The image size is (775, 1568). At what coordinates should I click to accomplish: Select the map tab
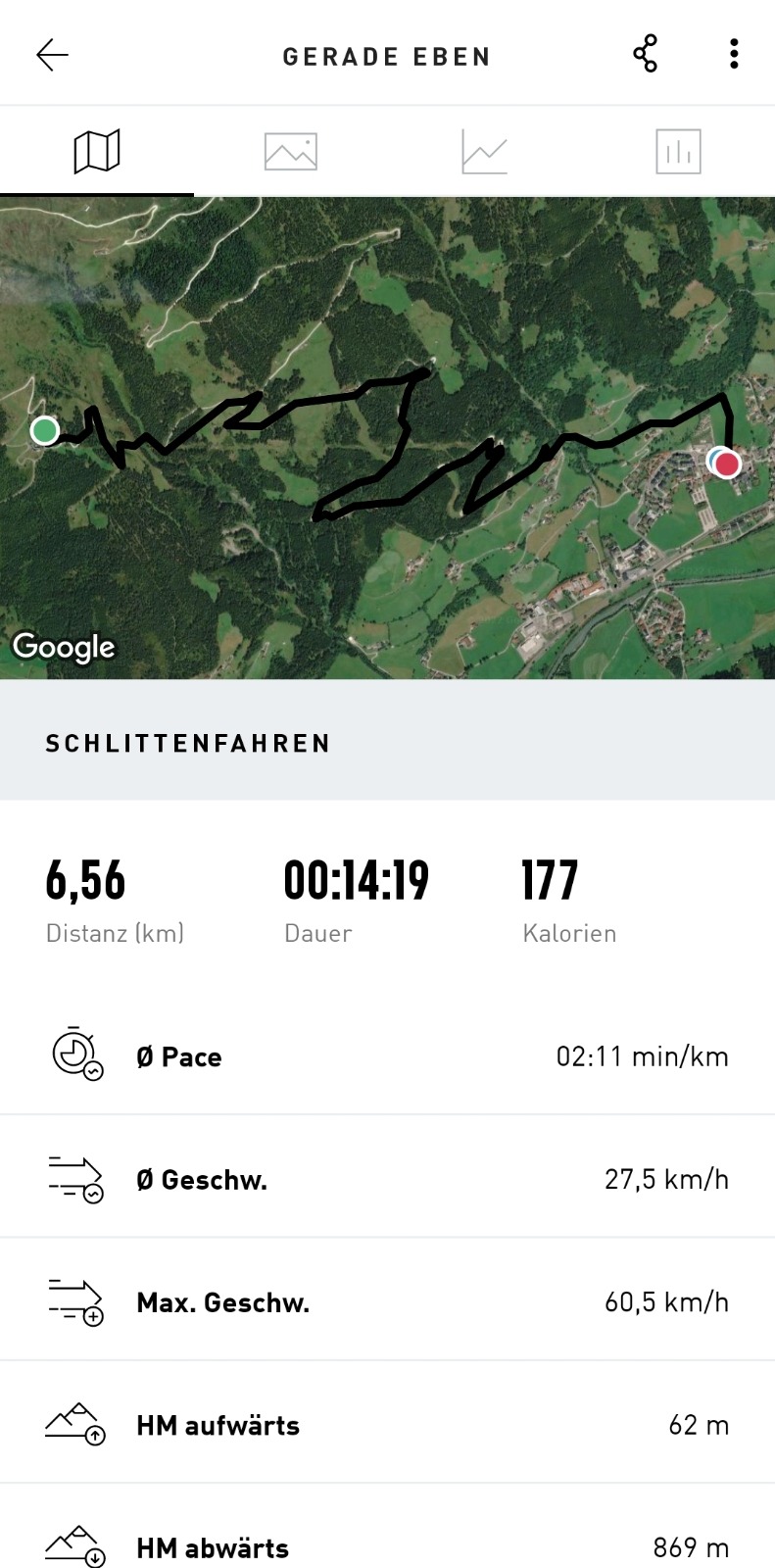(x=97, y=152)
